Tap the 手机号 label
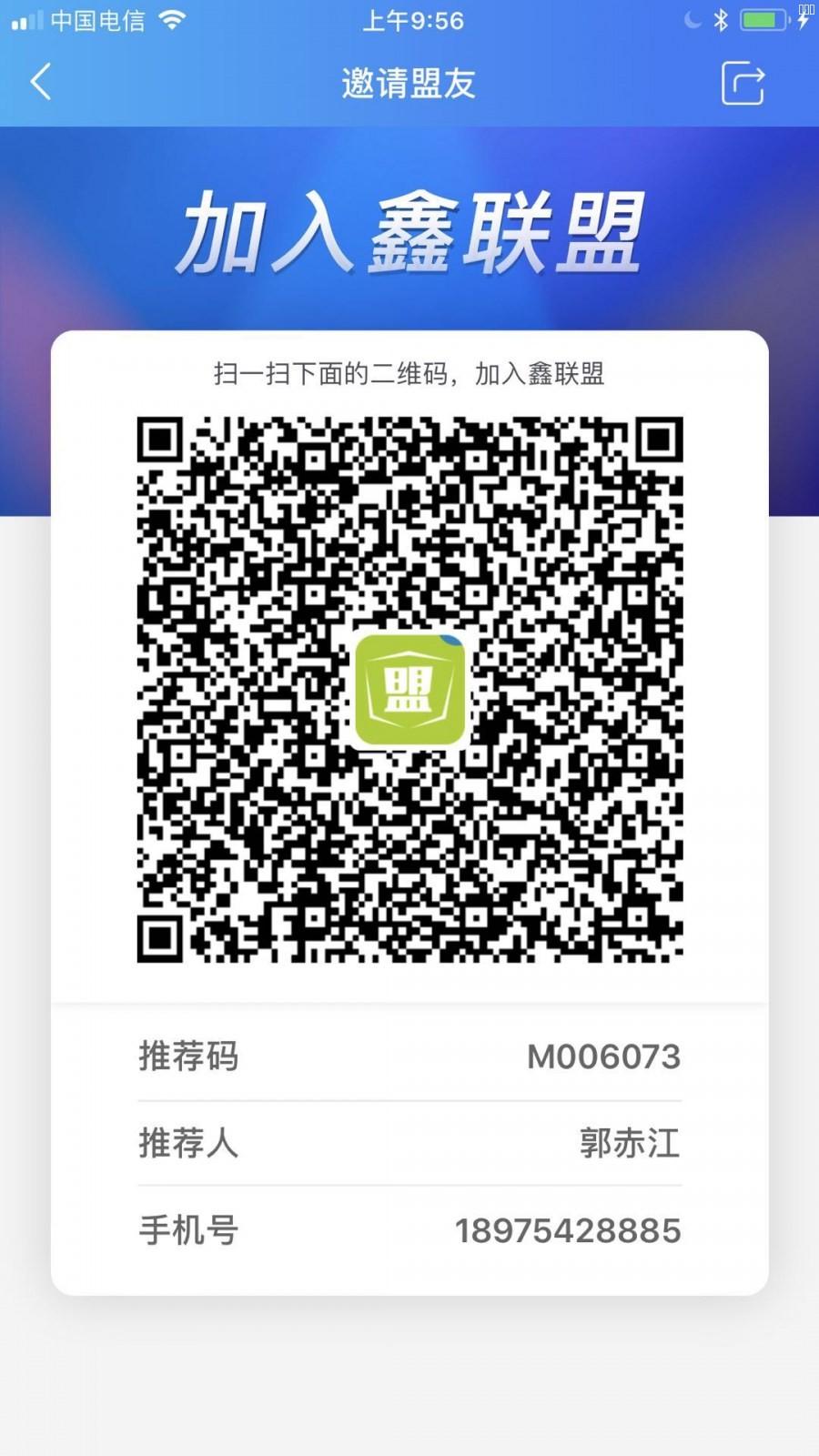The width and height of the screenshot is (819, 1456). click(187, 1230)
